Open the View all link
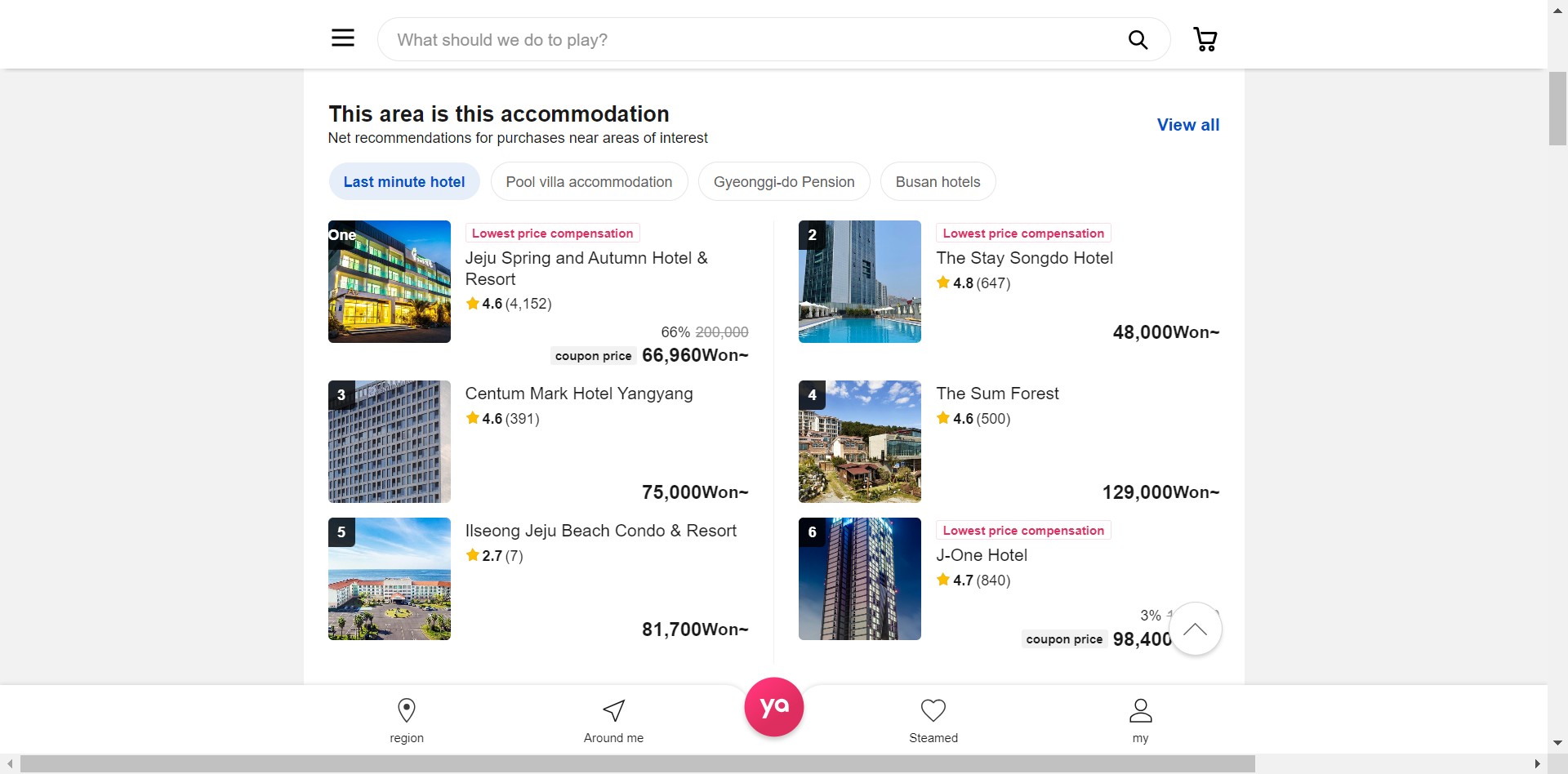1568x774 pixels. click(x=1187, y=125)
